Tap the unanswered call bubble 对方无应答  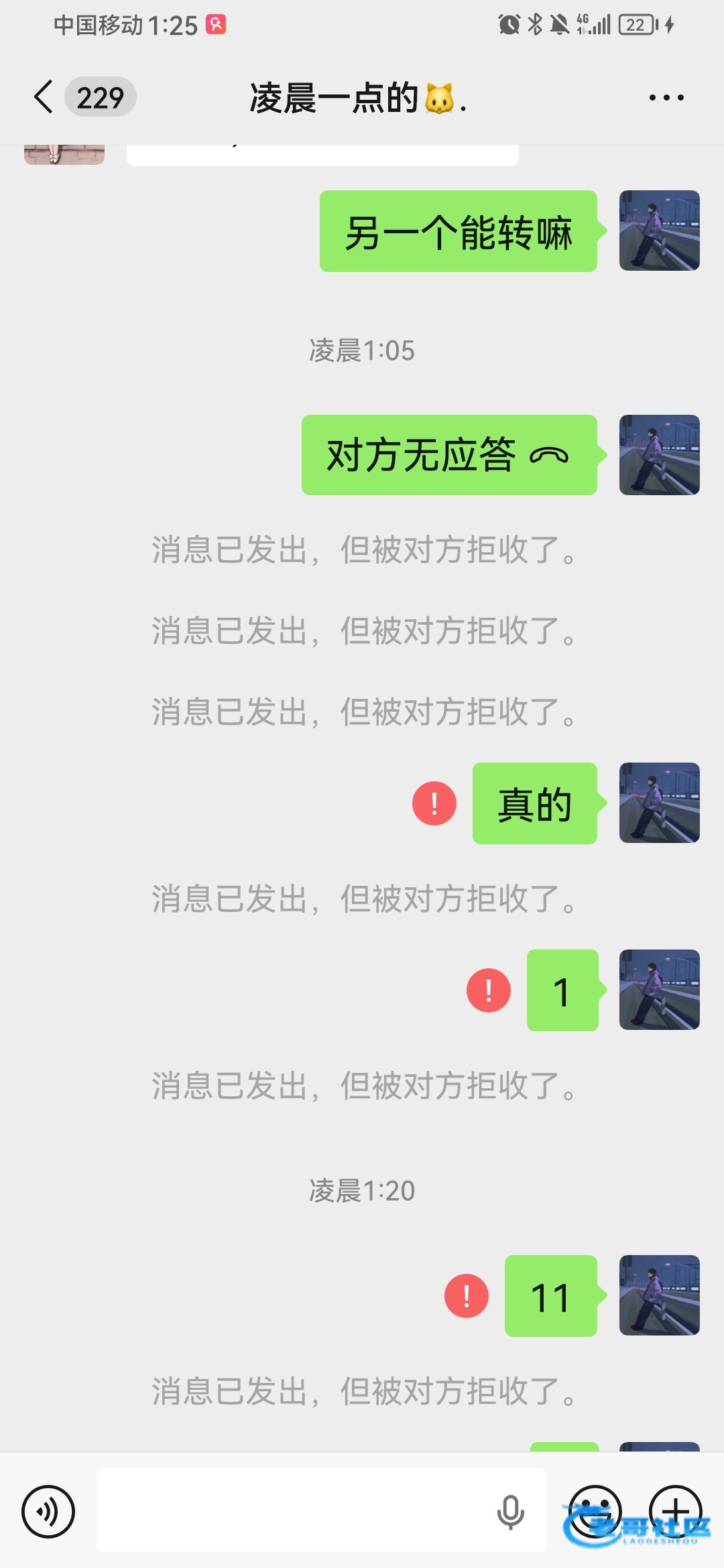[448, 455]
